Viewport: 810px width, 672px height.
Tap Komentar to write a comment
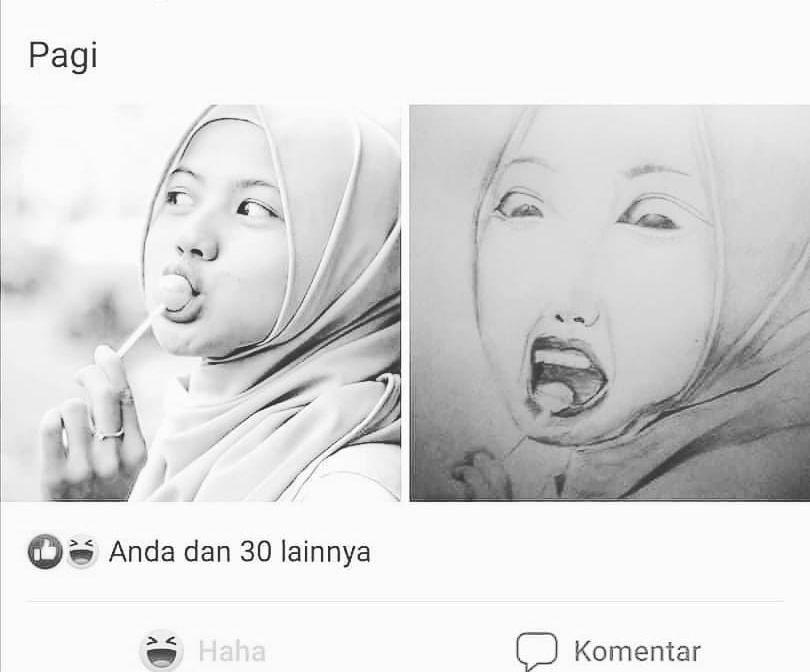point(608,651)
